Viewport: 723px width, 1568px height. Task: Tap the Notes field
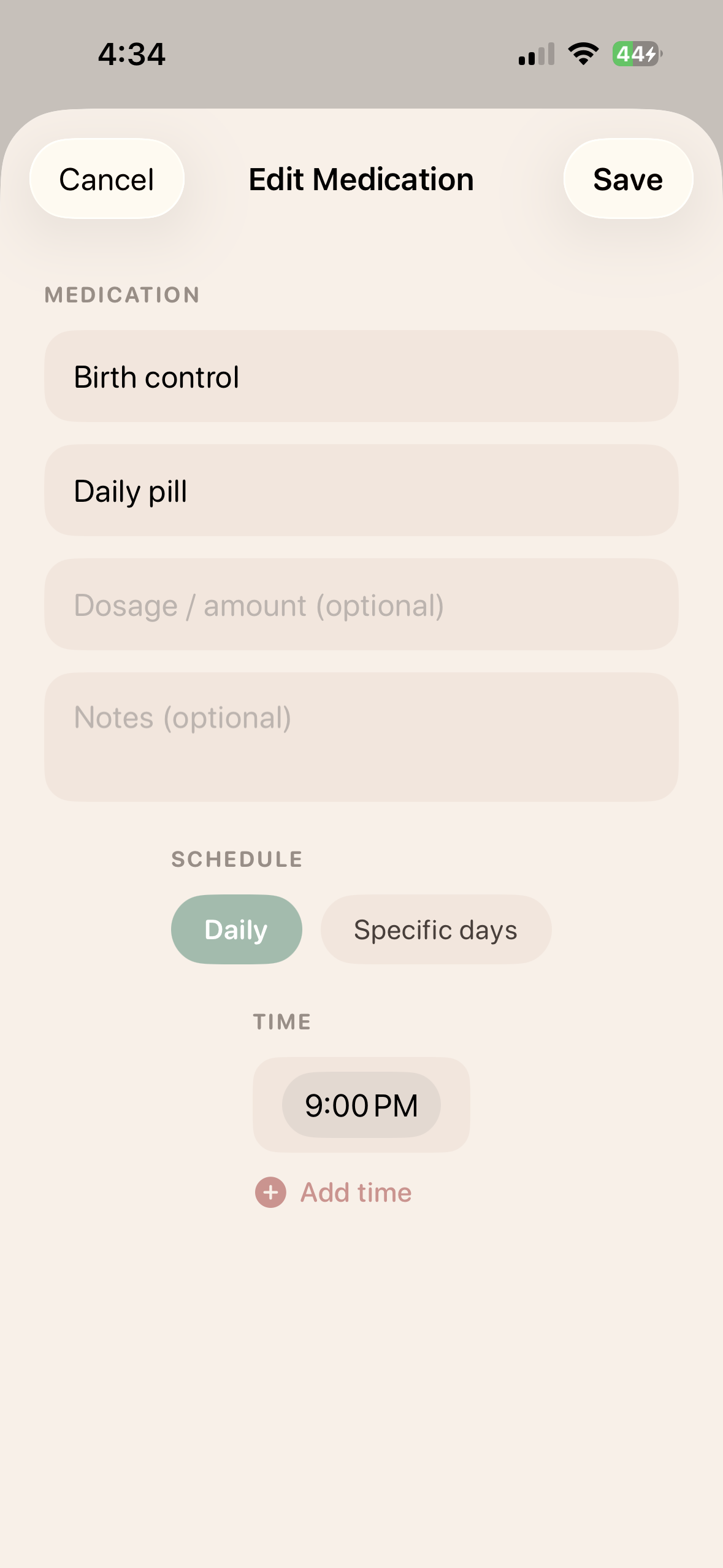click(x=361, y=736)
